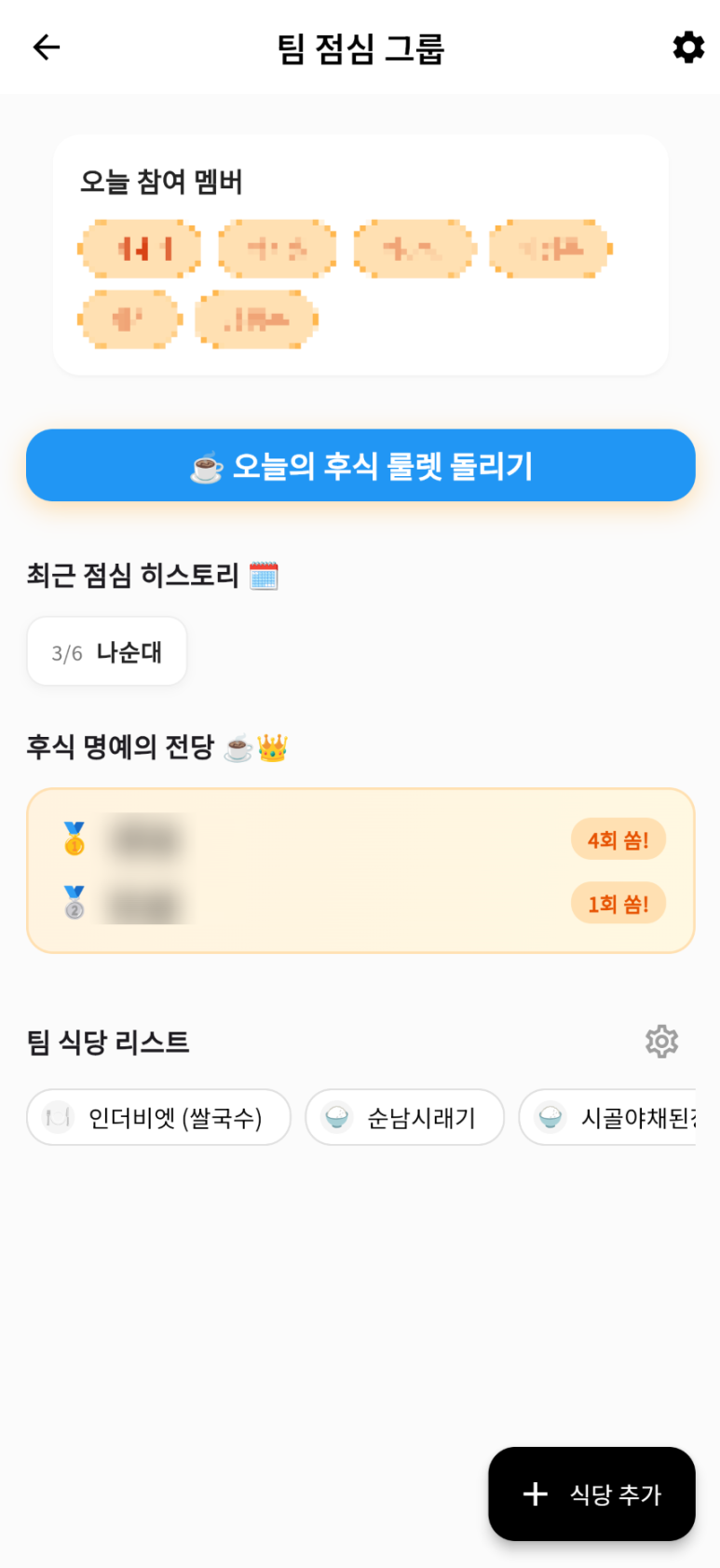Open group settings gear in header

[x=688, y=47]
